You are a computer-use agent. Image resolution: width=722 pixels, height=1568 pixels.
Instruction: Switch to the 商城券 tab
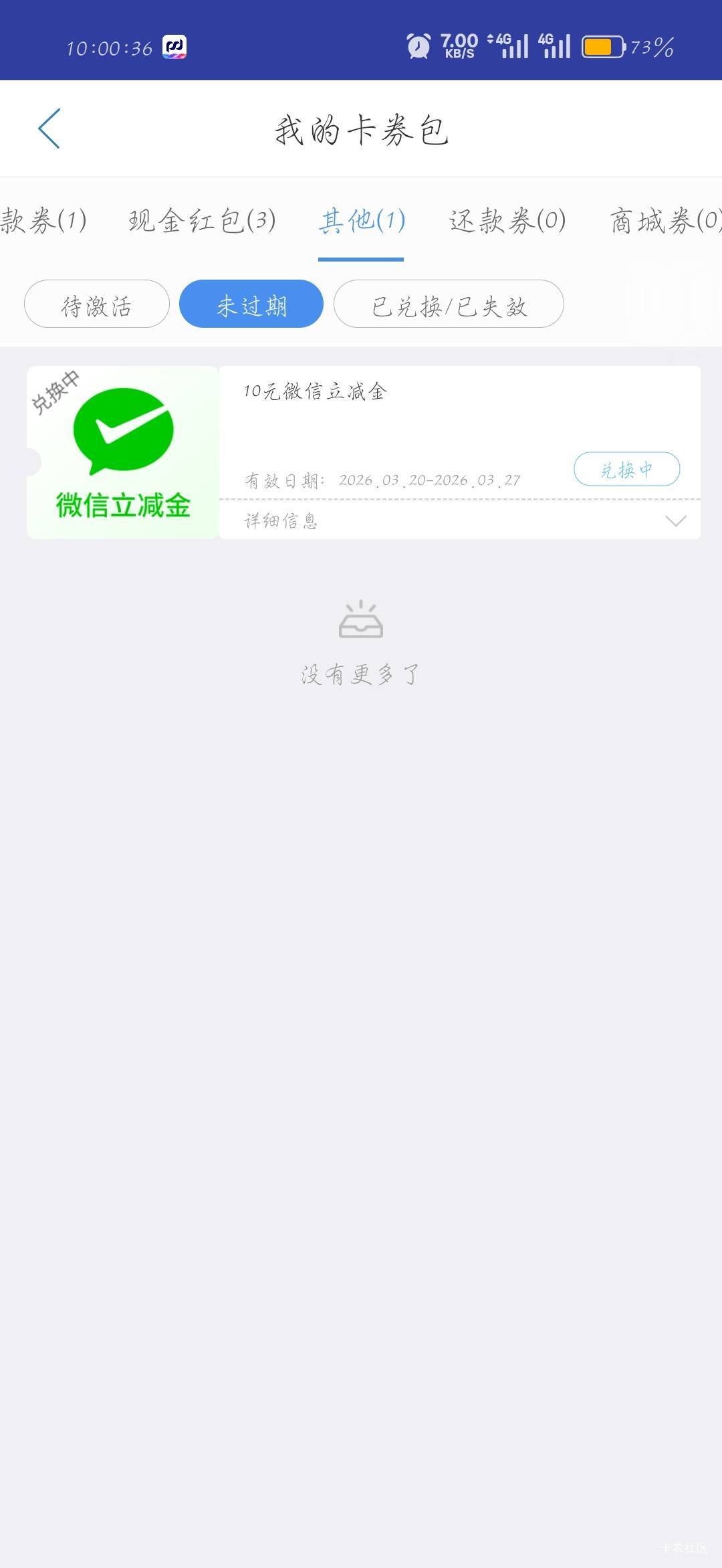(663, 220)
